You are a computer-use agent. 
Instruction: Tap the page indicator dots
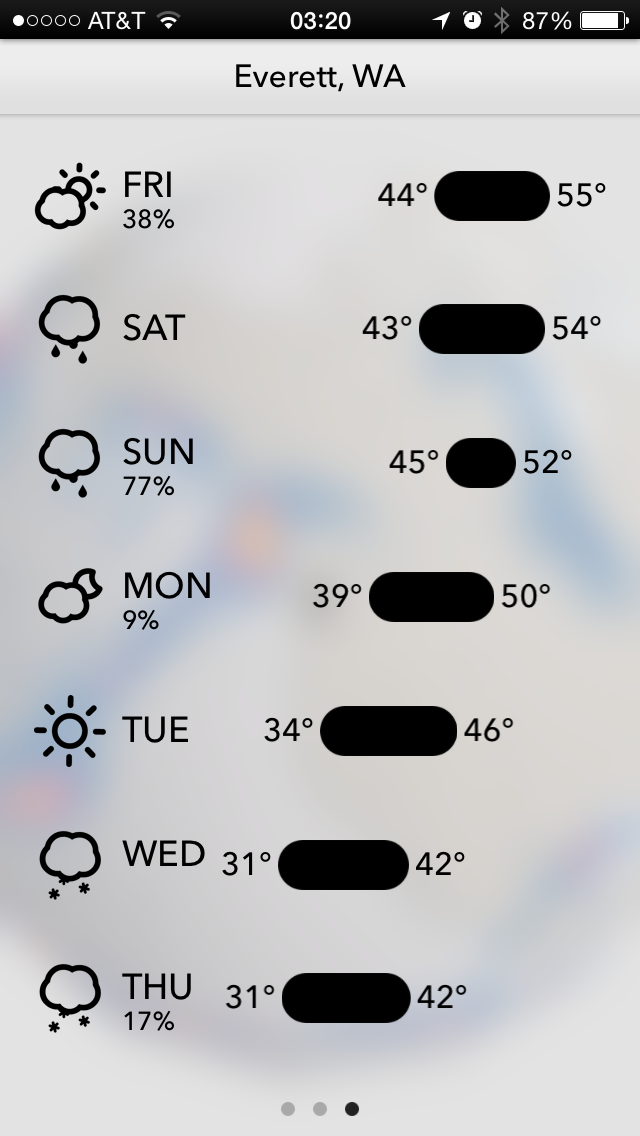pos(320,1108)
